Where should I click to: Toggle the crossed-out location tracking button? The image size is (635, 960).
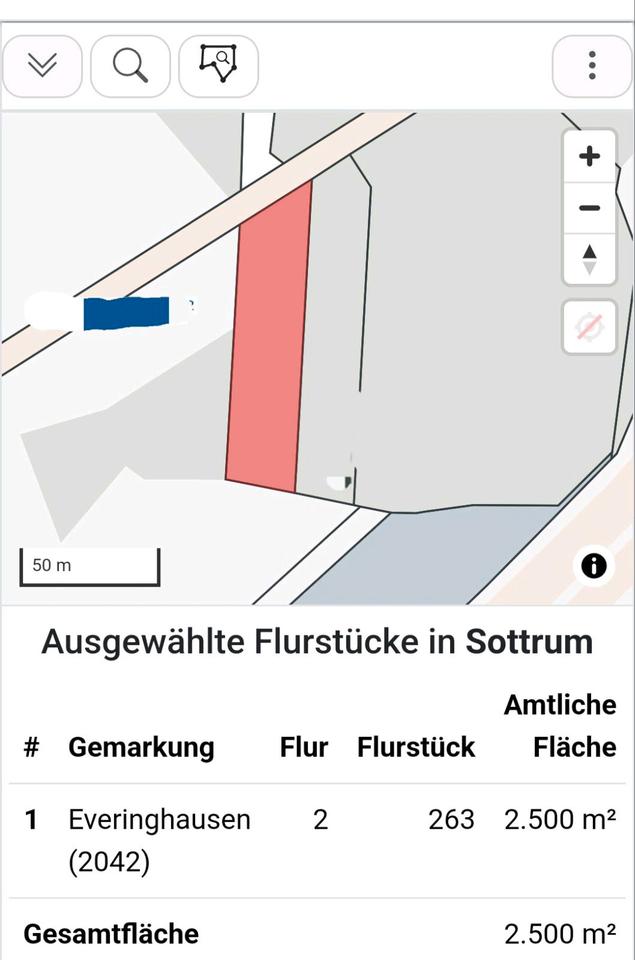(589, 326)
